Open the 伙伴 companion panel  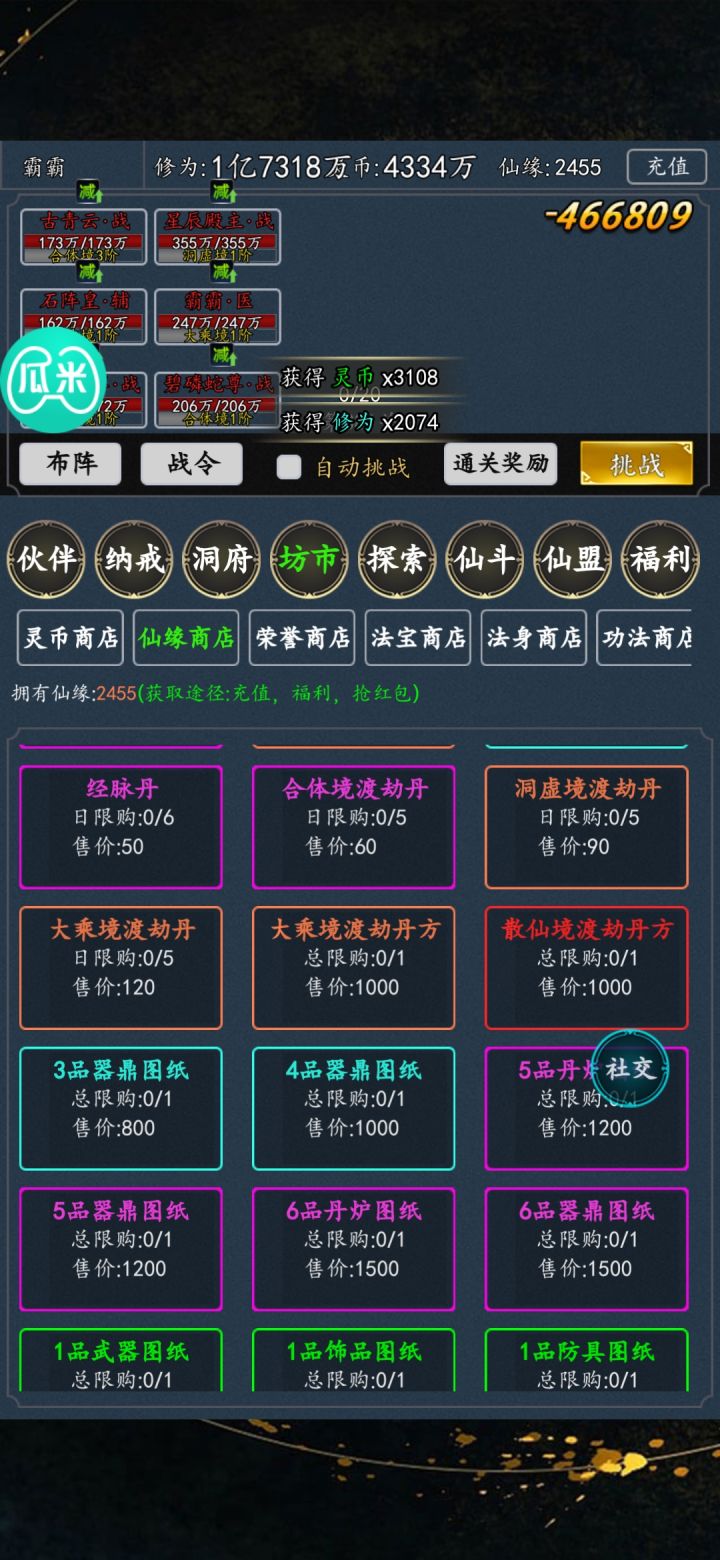coord(46,561)
